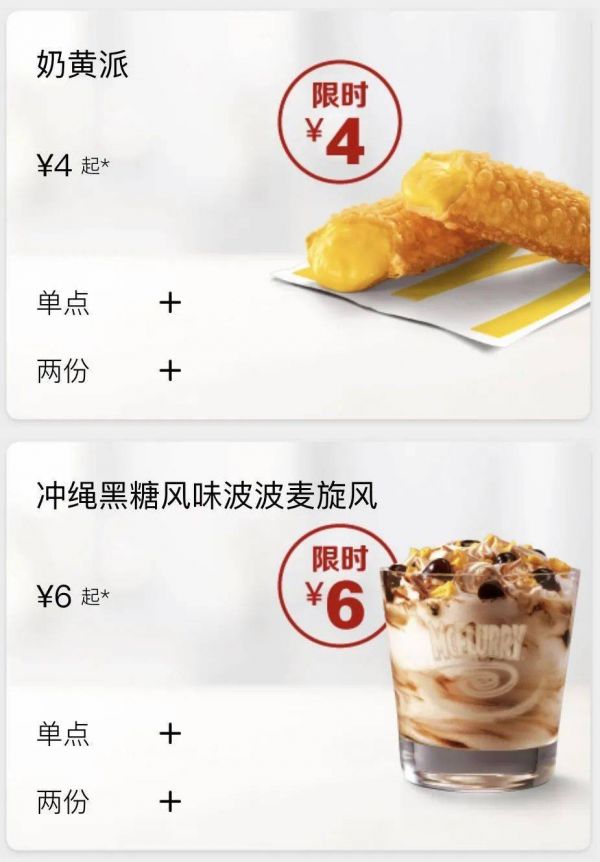Add two portions (两份) of 奶黄派

pos(170,370)
